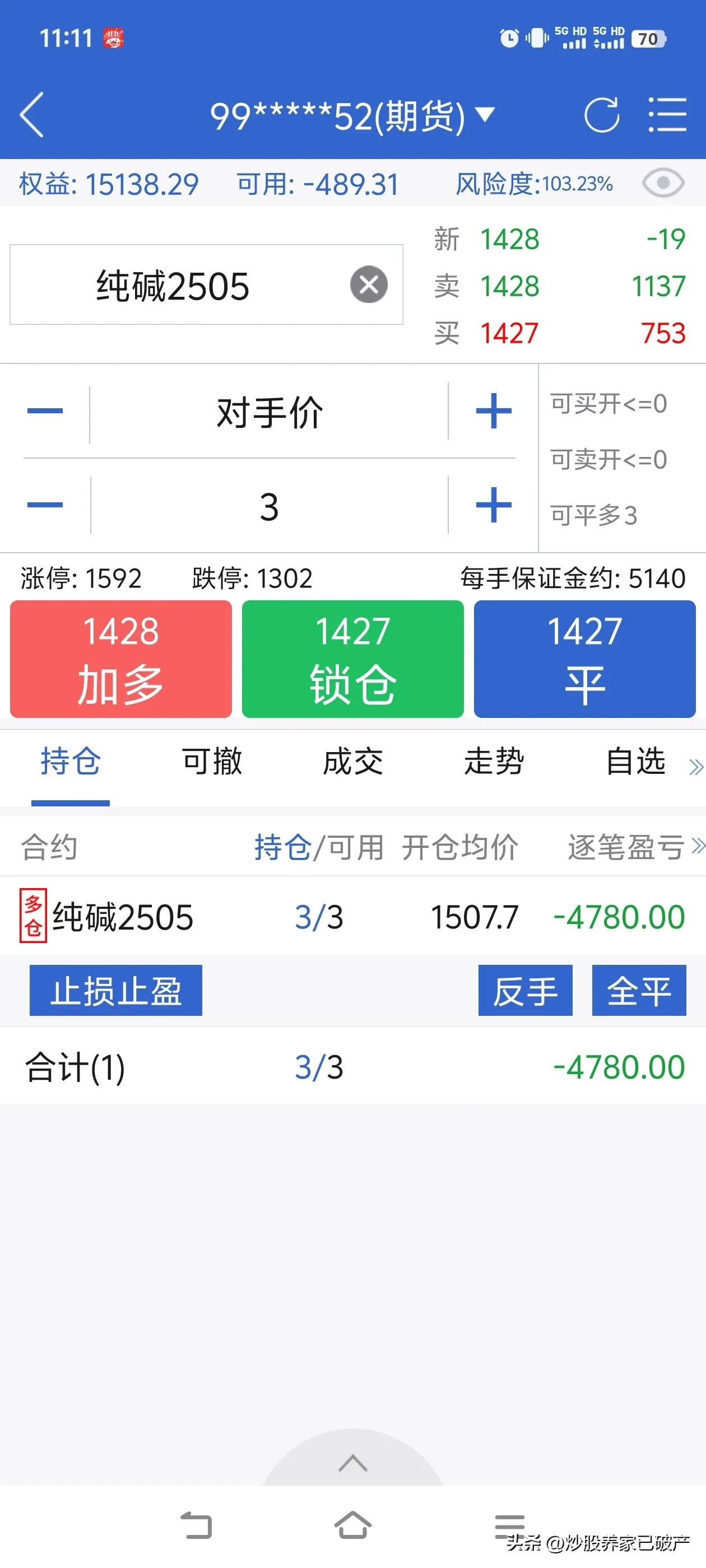Tap the red 加多 button at 1428
This screenshot has width=706, height=1568.
[120, 659]
